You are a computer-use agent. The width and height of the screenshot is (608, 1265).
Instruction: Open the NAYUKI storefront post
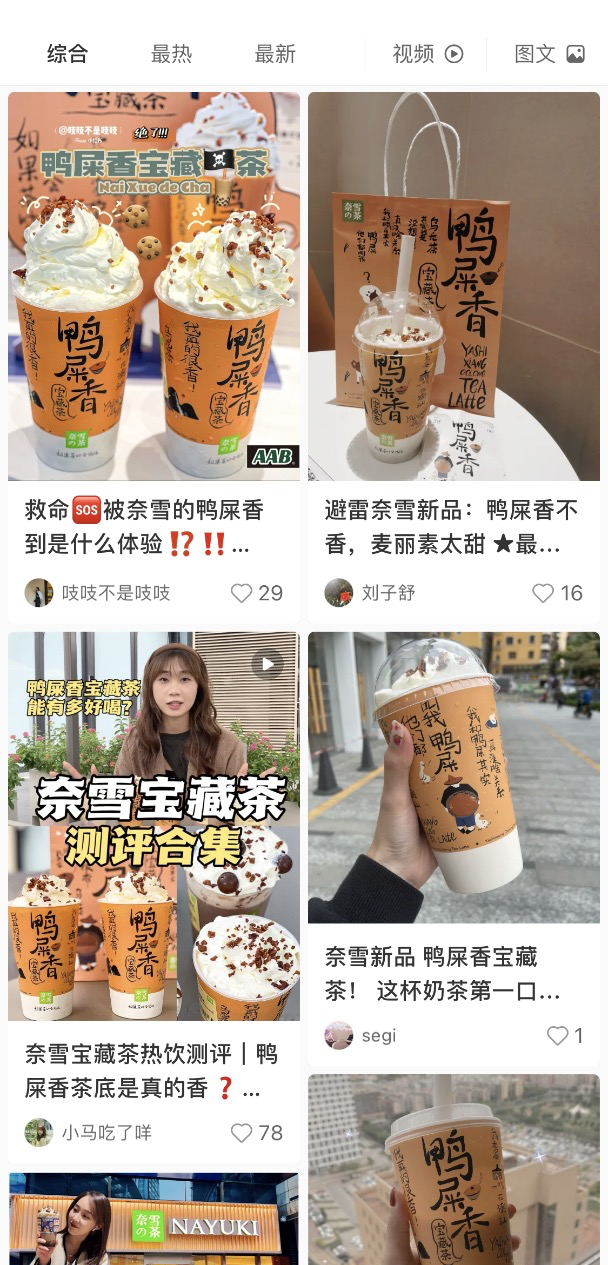154,1220
